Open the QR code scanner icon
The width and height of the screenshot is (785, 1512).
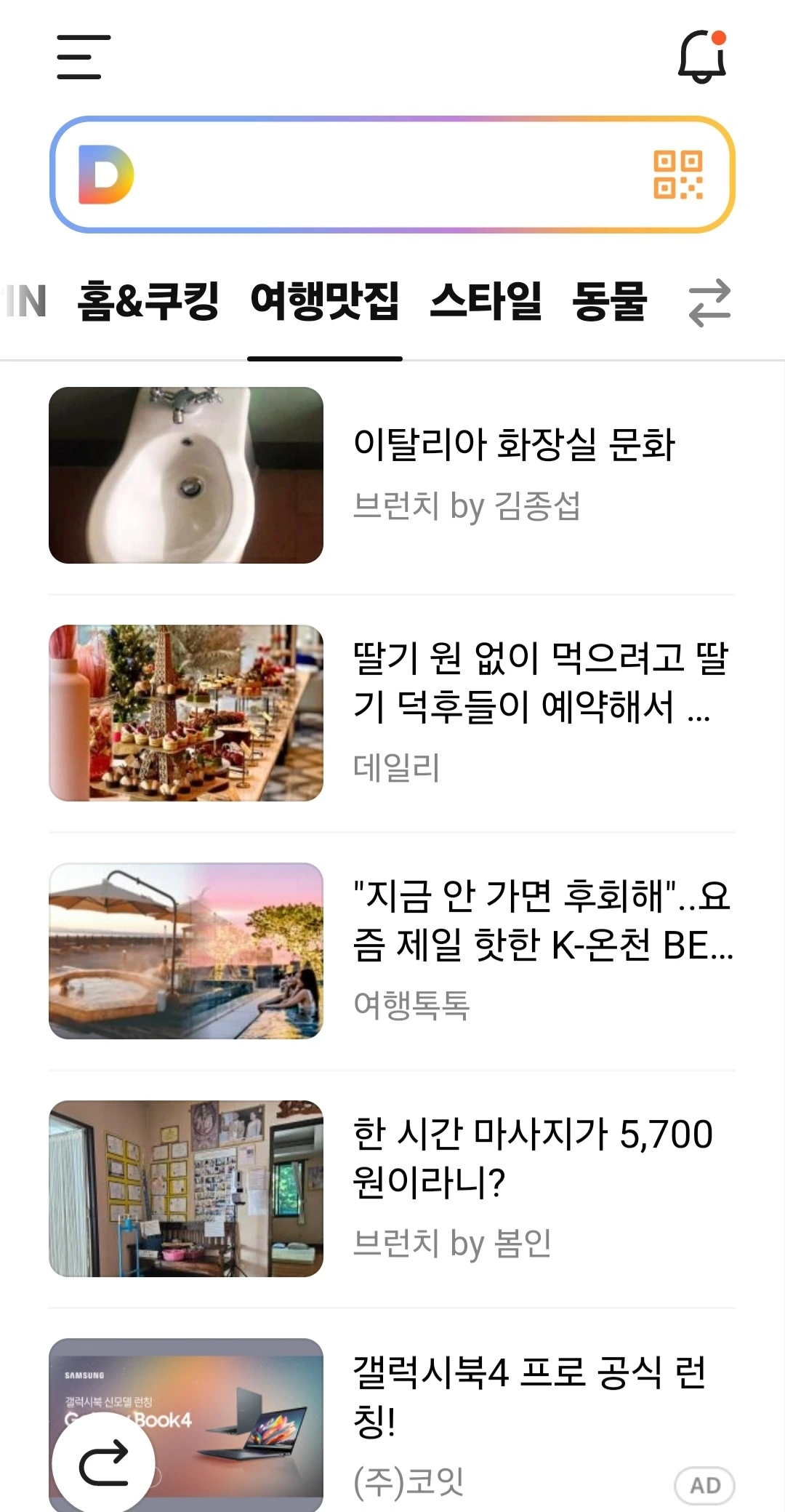pyautogui.click(x=677, y=175)
